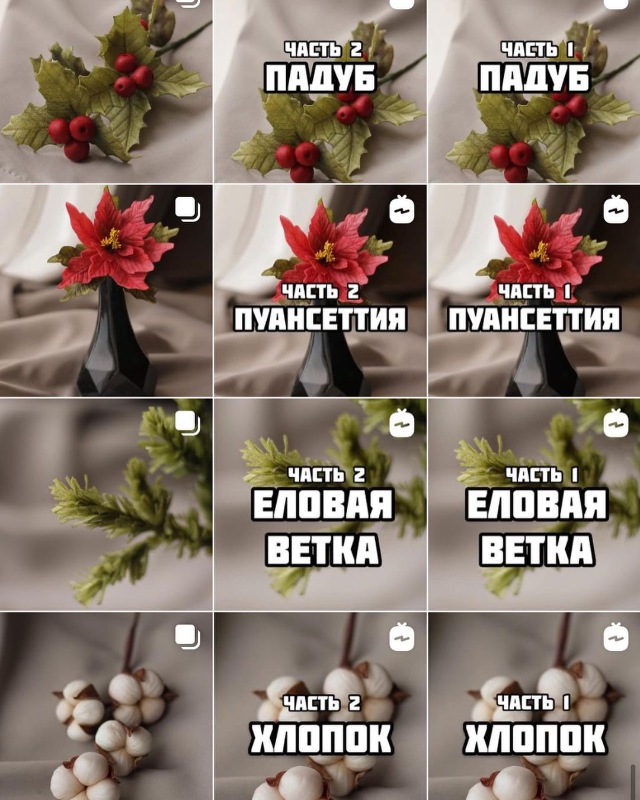The width and height of the screenshot is (640, 800).
Task: View the Еловая ветка Часть 2 reel
Action: 320,505
